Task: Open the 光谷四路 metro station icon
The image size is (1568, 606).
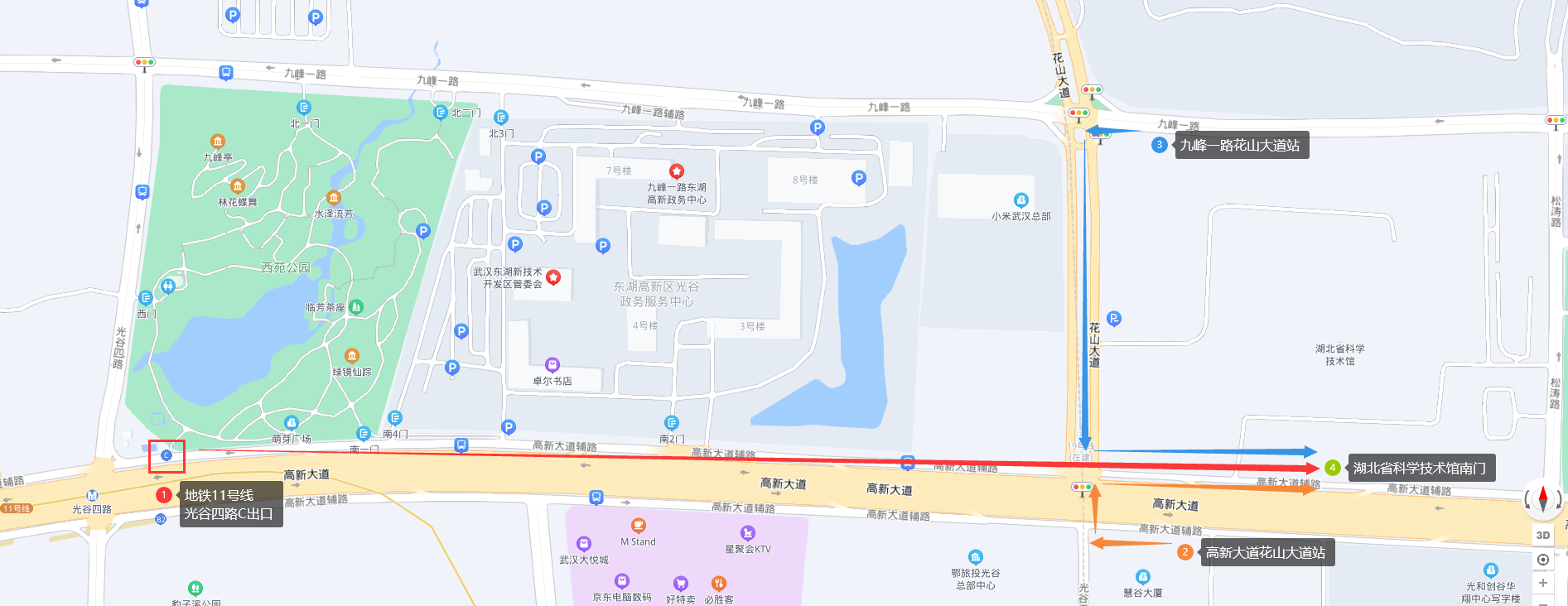Action: [x=92, y=496]
